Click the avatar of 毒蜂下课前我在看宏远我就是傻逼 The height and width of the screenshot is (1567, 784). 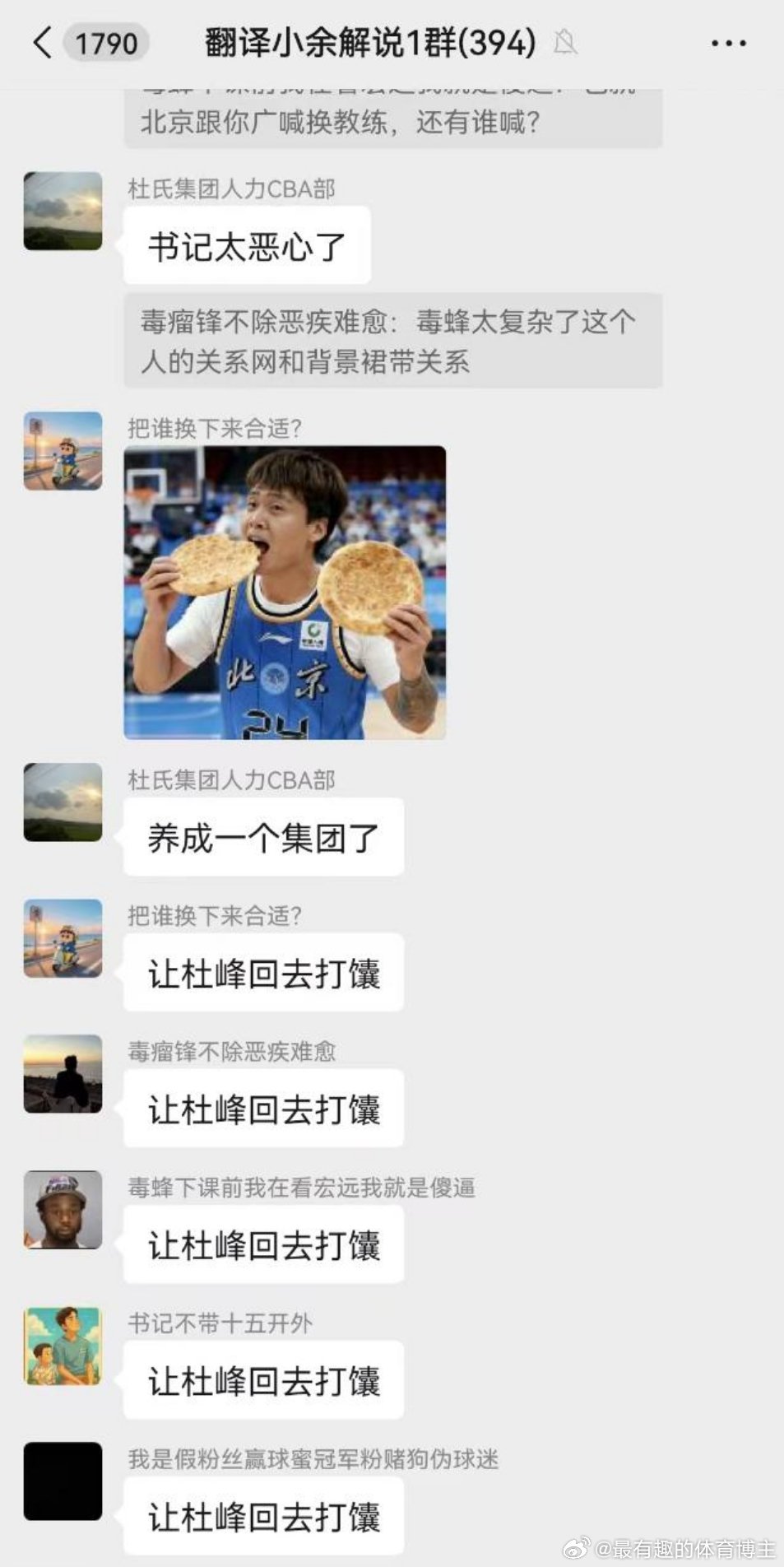pyautogui.click(x=62, y=1210)
